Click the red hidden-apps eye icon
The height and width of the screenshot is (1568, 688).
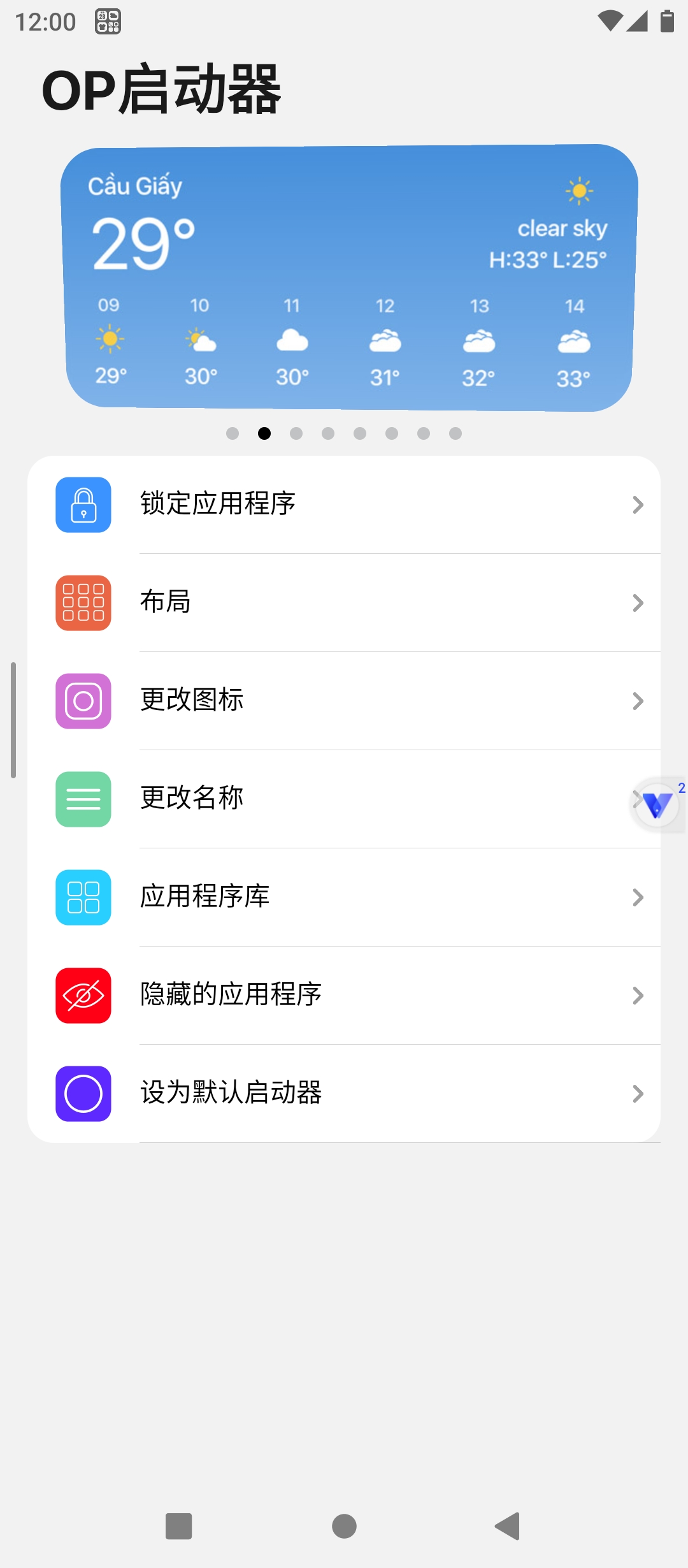point(83,996)
